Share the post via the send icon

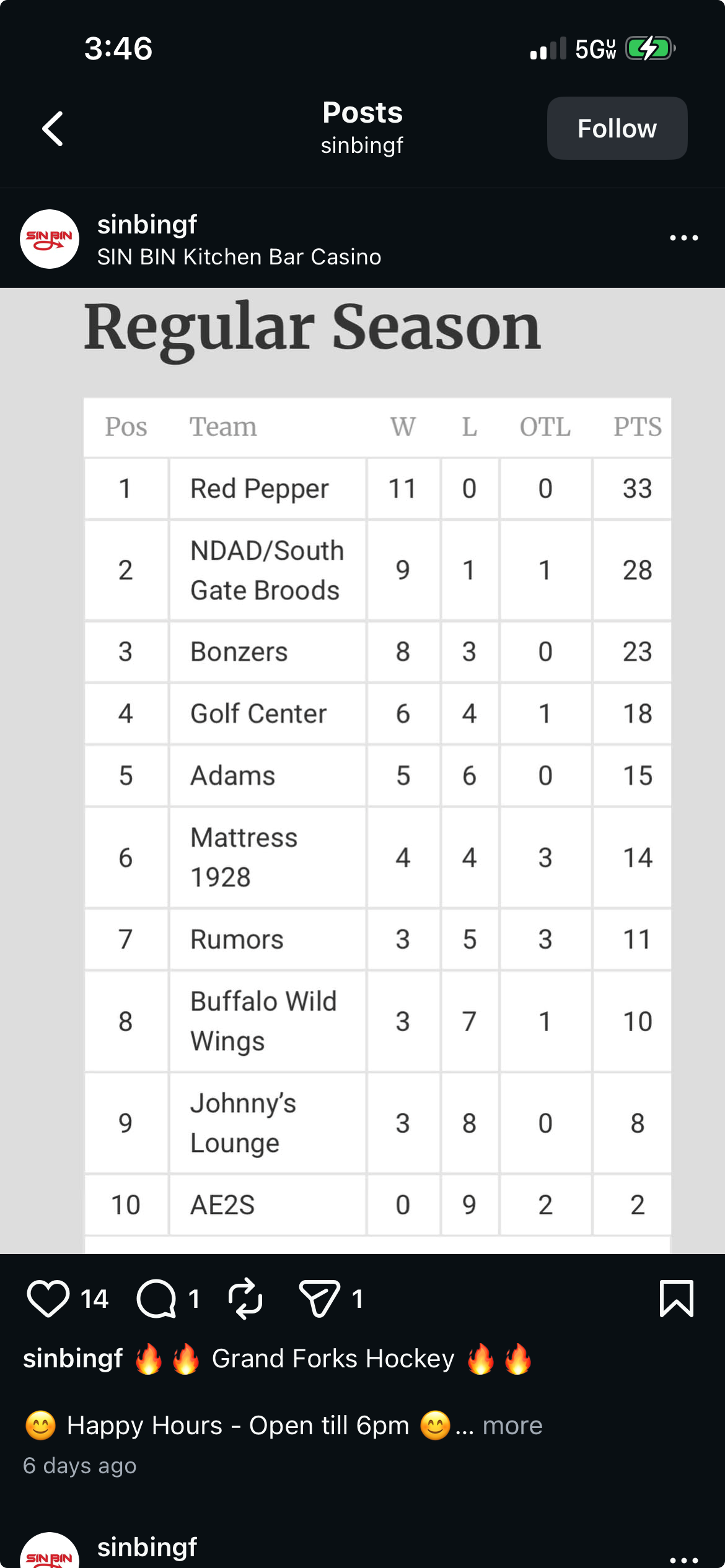pyautogui.click(x=319, y=1299)
